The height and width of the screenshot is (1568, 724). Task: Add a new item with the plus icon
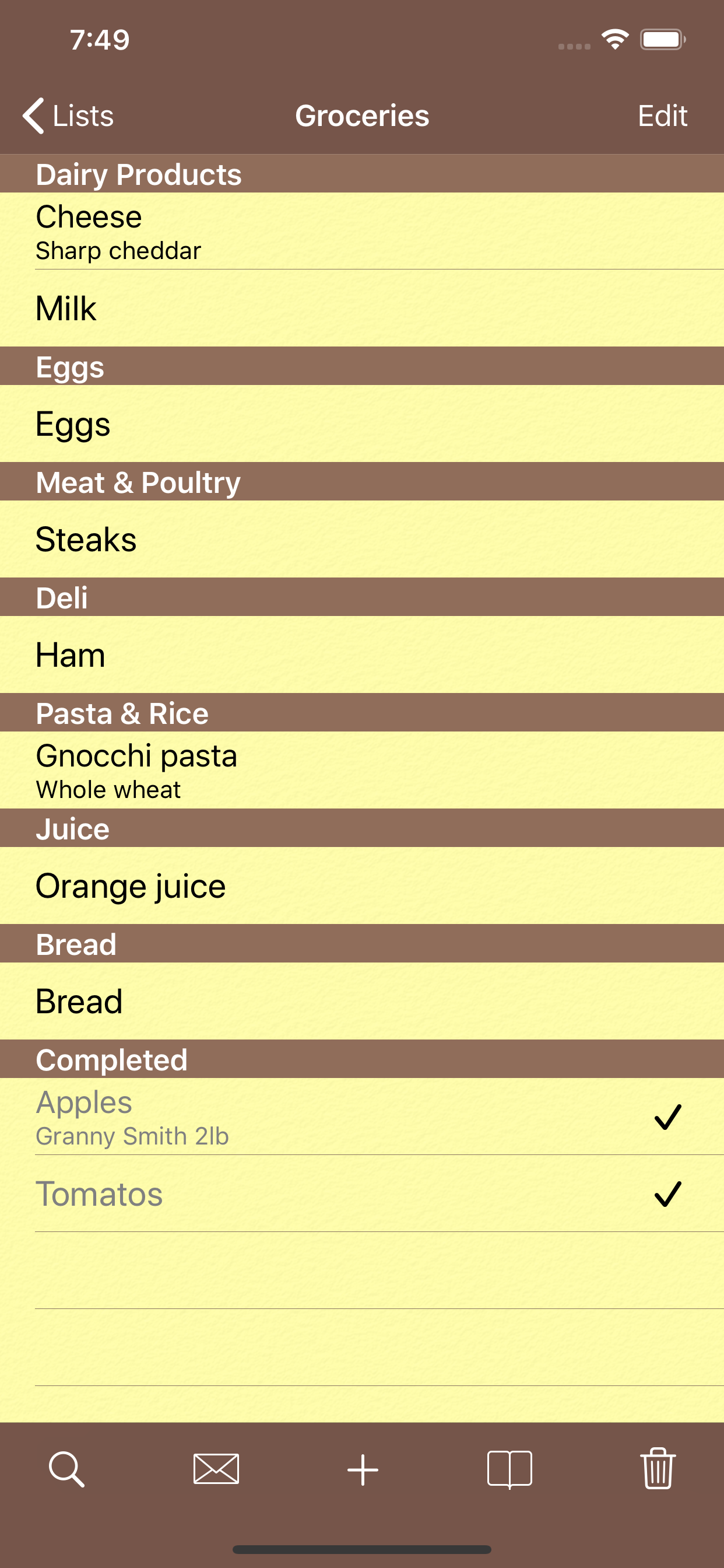(x=363, y=1469)
